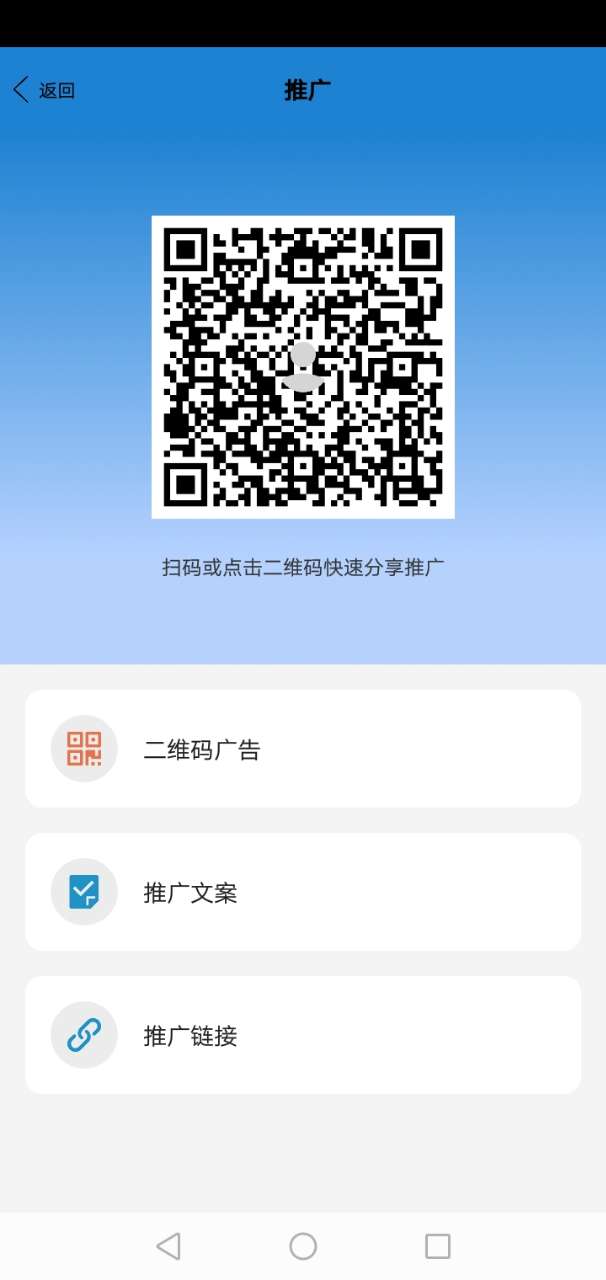Open 二维码广告 option
606x1280 pixels.
(303, 749)
